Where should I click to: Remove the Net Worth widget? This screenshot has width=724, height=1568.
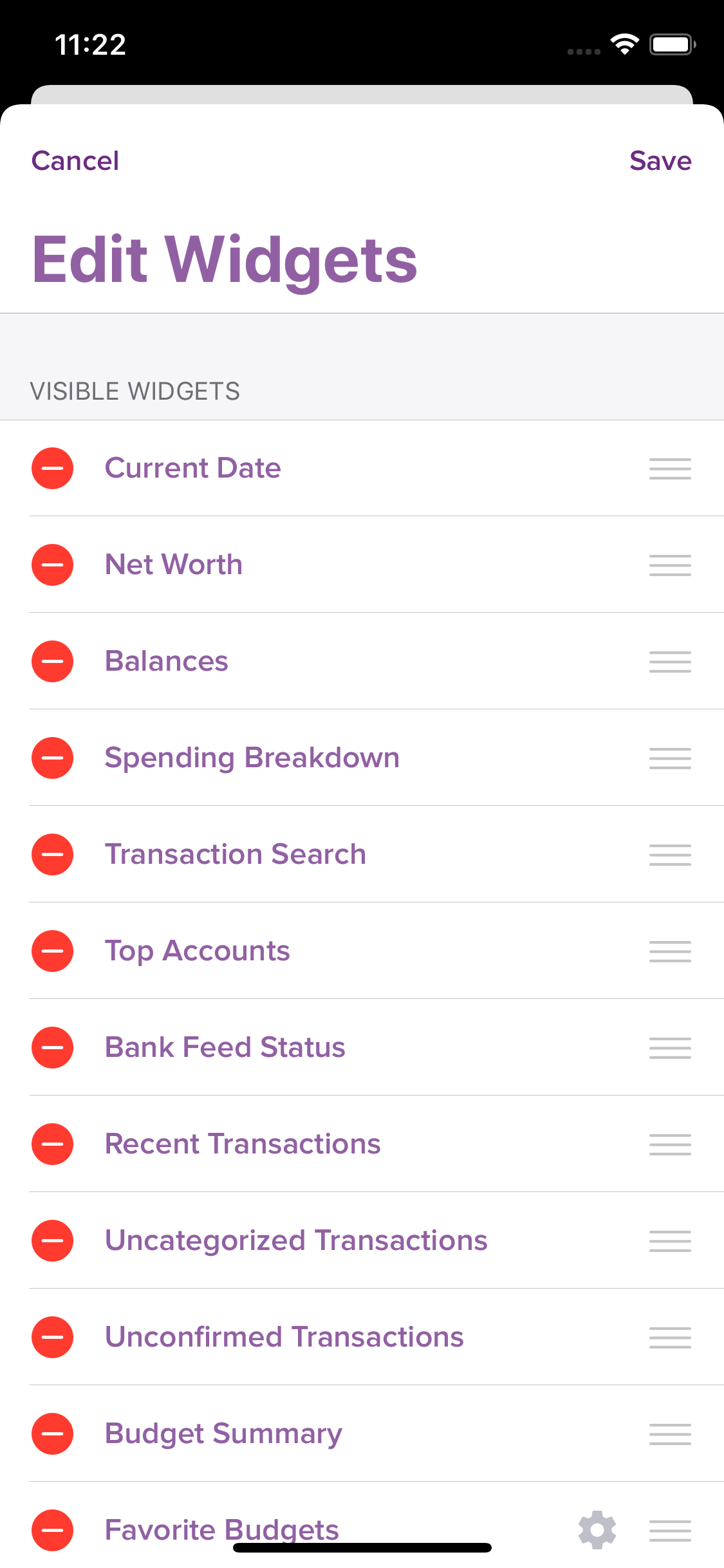point(52,565)
